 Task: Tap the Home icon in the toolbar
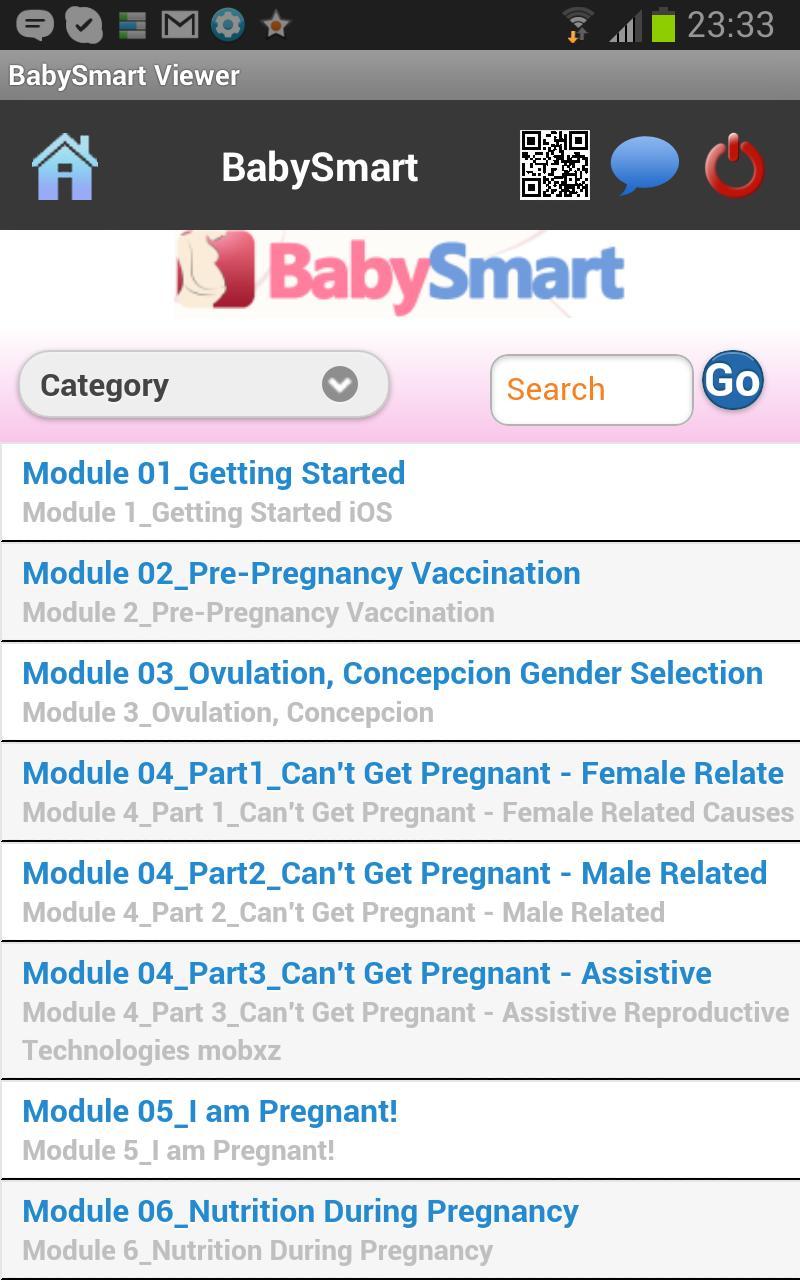coord(63,165)
